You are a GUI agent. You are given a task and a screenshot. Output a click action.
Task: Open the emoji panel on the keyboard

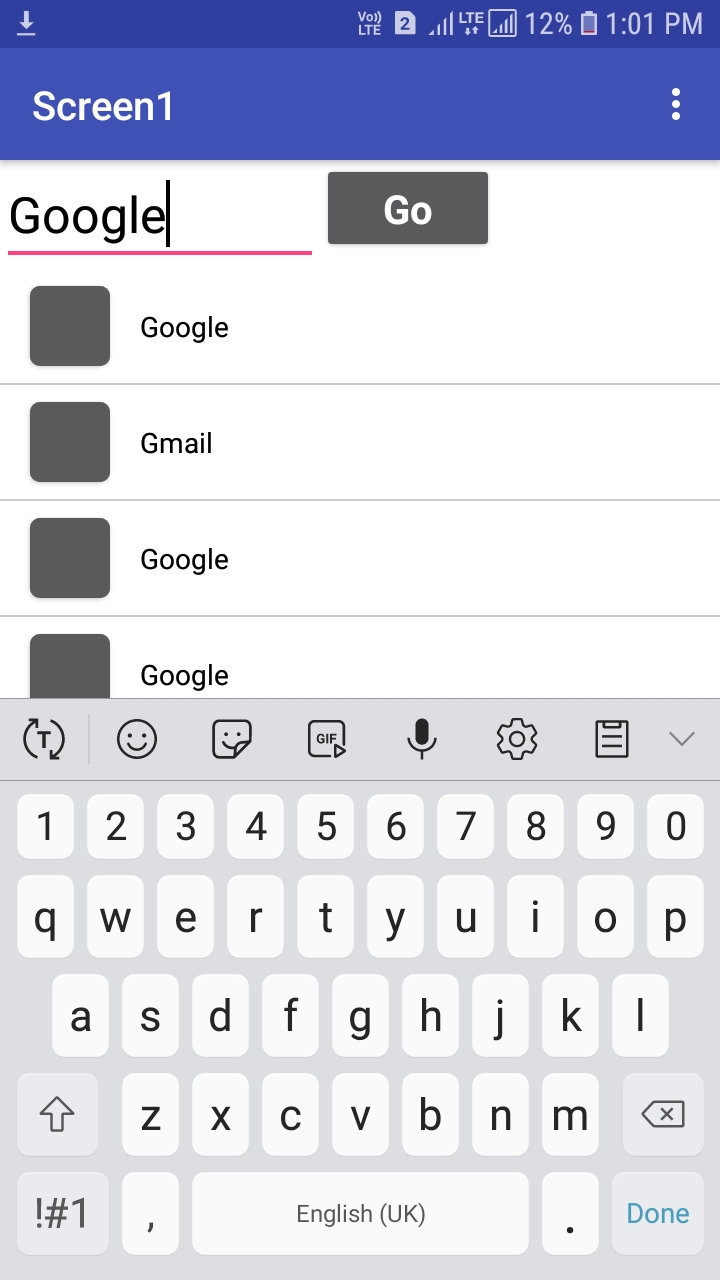136,739
